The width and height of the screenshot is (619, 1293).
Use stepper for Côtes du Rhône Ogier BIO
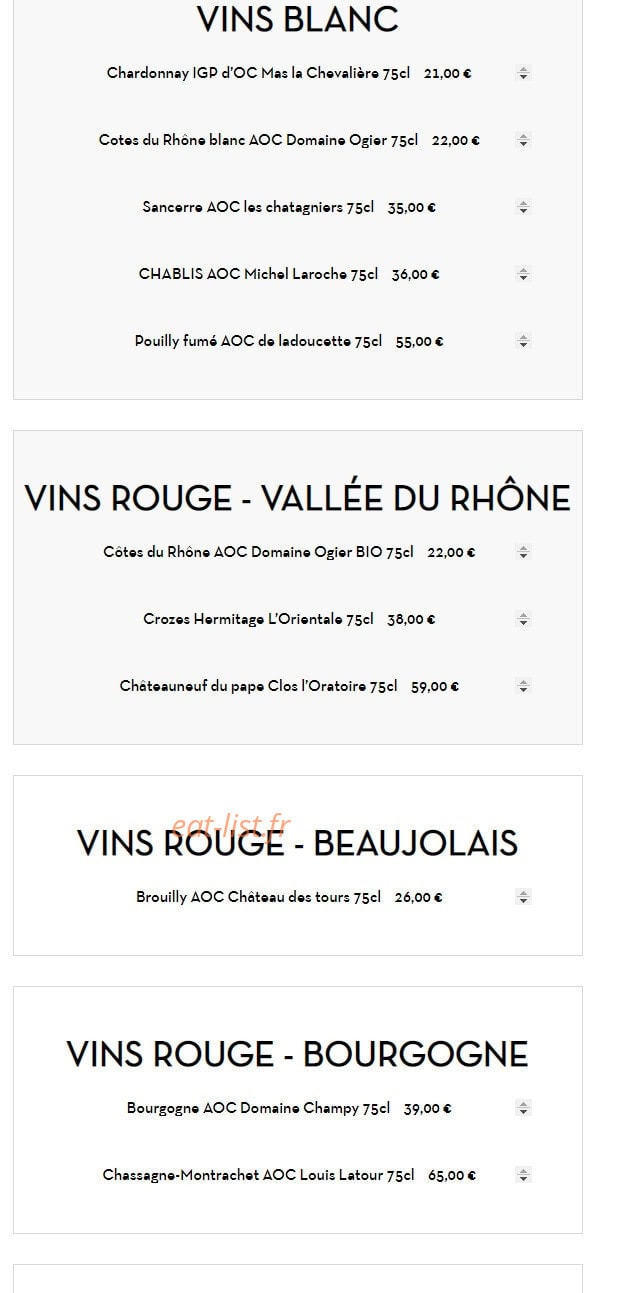(x=523, y=552)
